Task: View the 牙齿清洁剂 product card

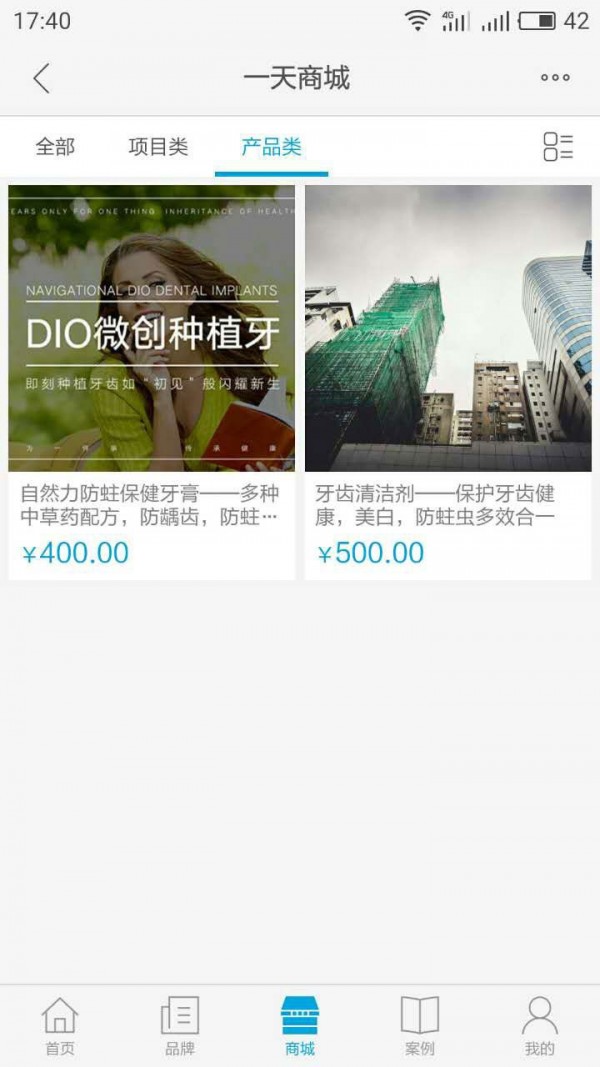Action: point(448,381)
